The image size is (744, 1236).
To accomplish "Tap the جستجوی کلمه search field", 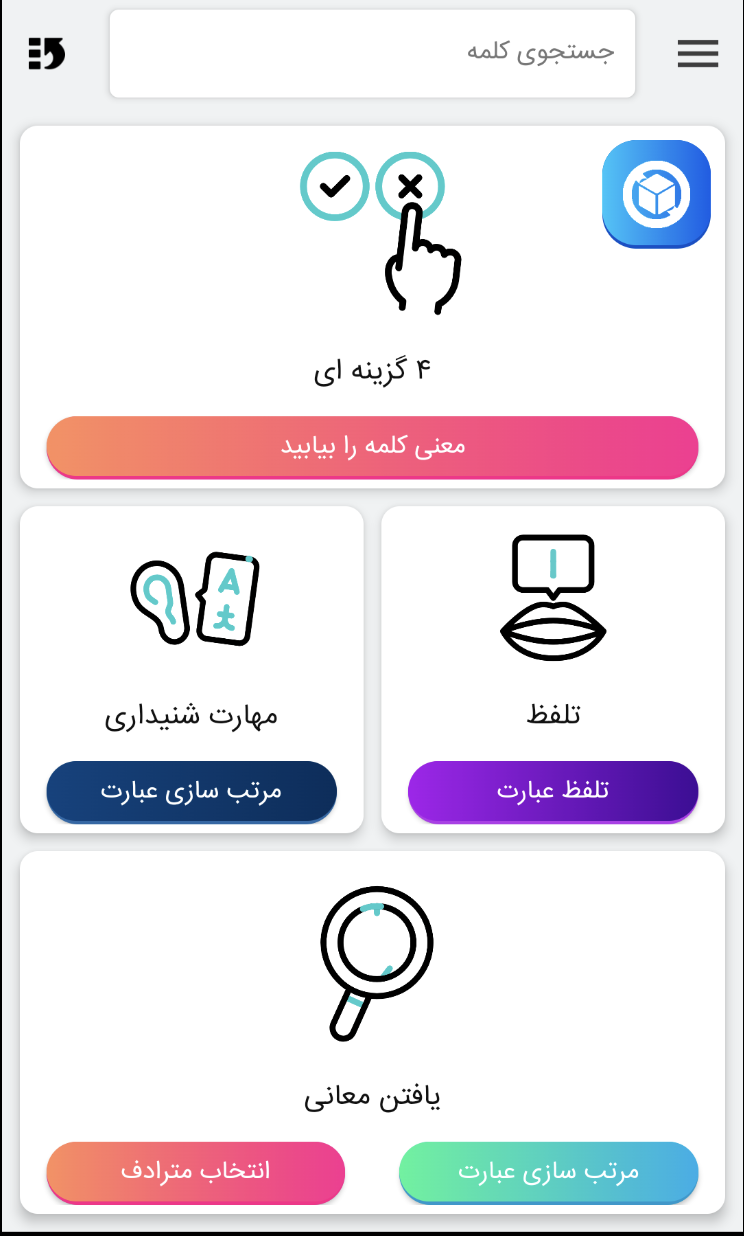I will coord(372,54).
